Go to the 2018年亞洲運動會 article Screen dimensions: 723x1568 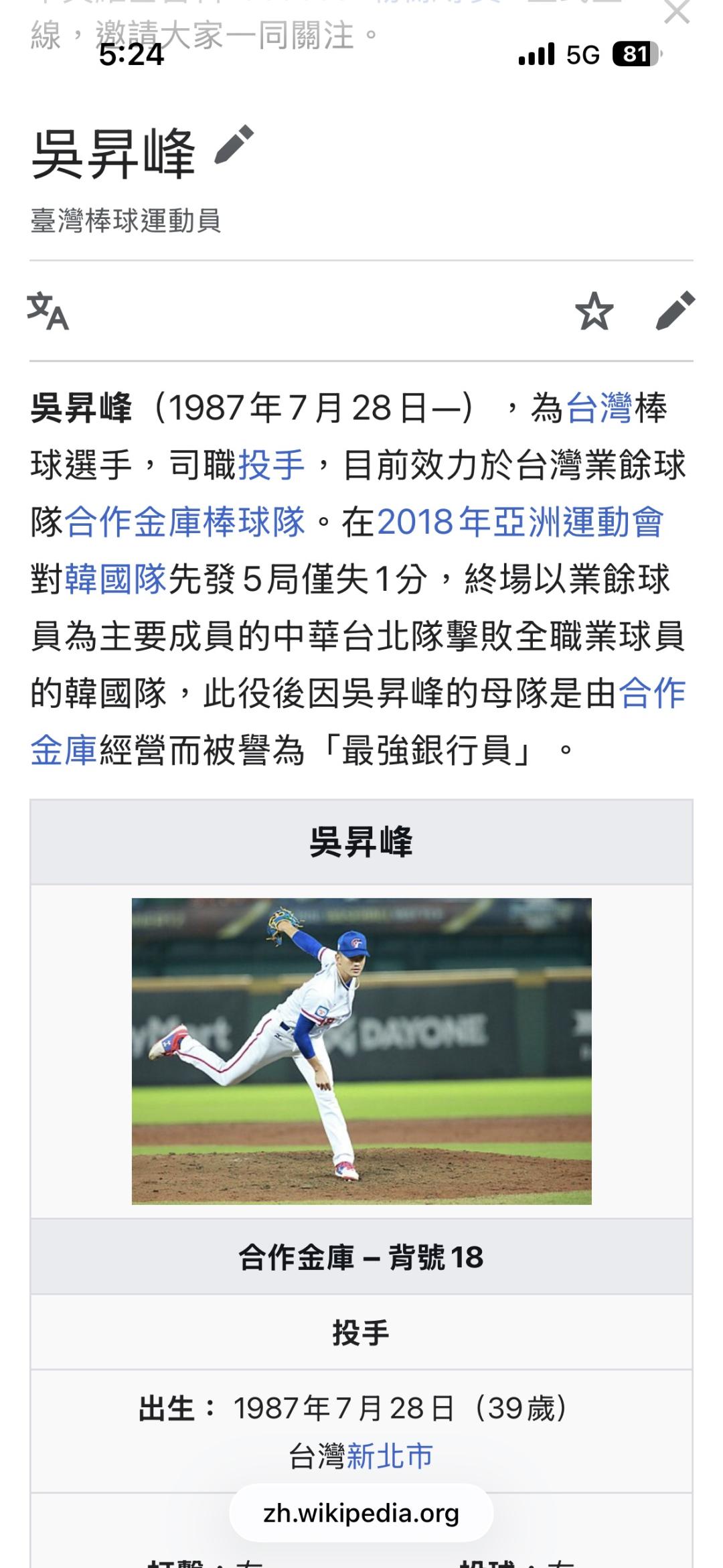[x=520, y=522]
